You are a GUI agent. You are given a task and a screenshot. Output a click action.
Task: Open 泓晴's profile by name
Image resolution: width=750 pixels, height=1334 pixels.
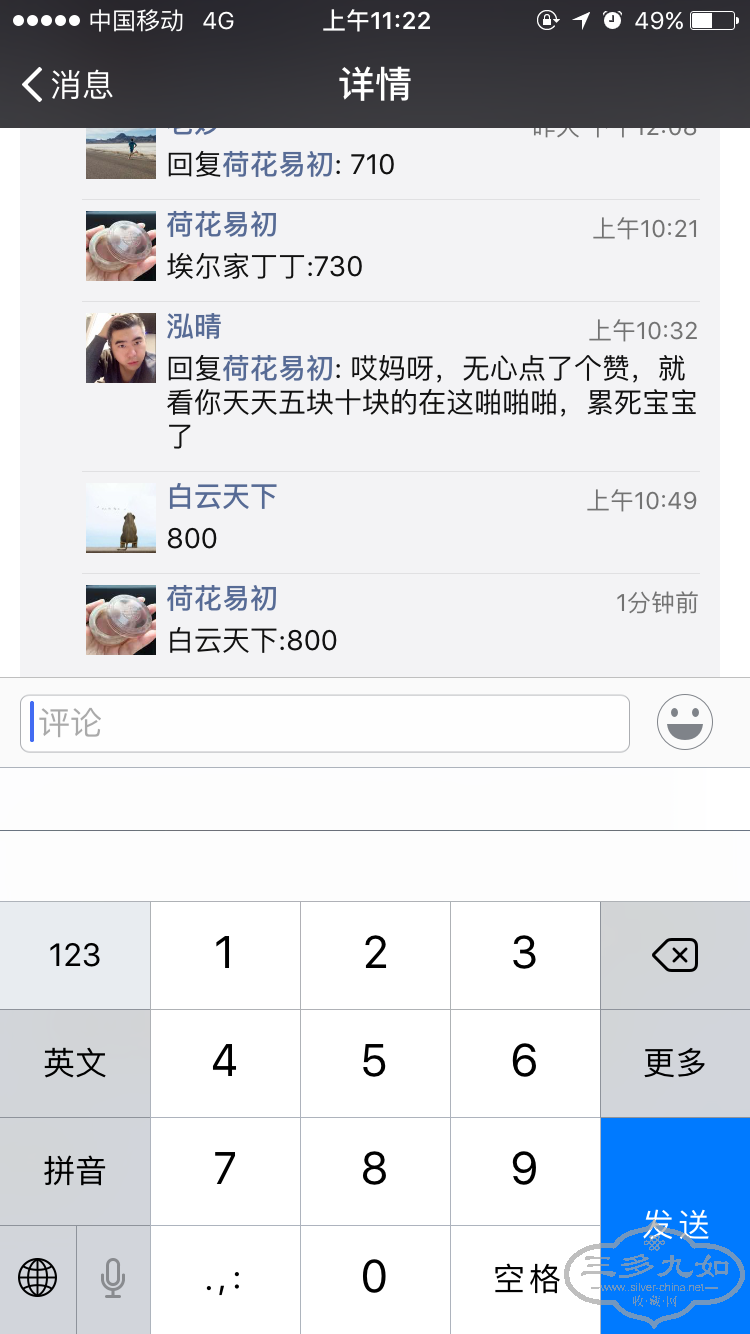(194, 327)
